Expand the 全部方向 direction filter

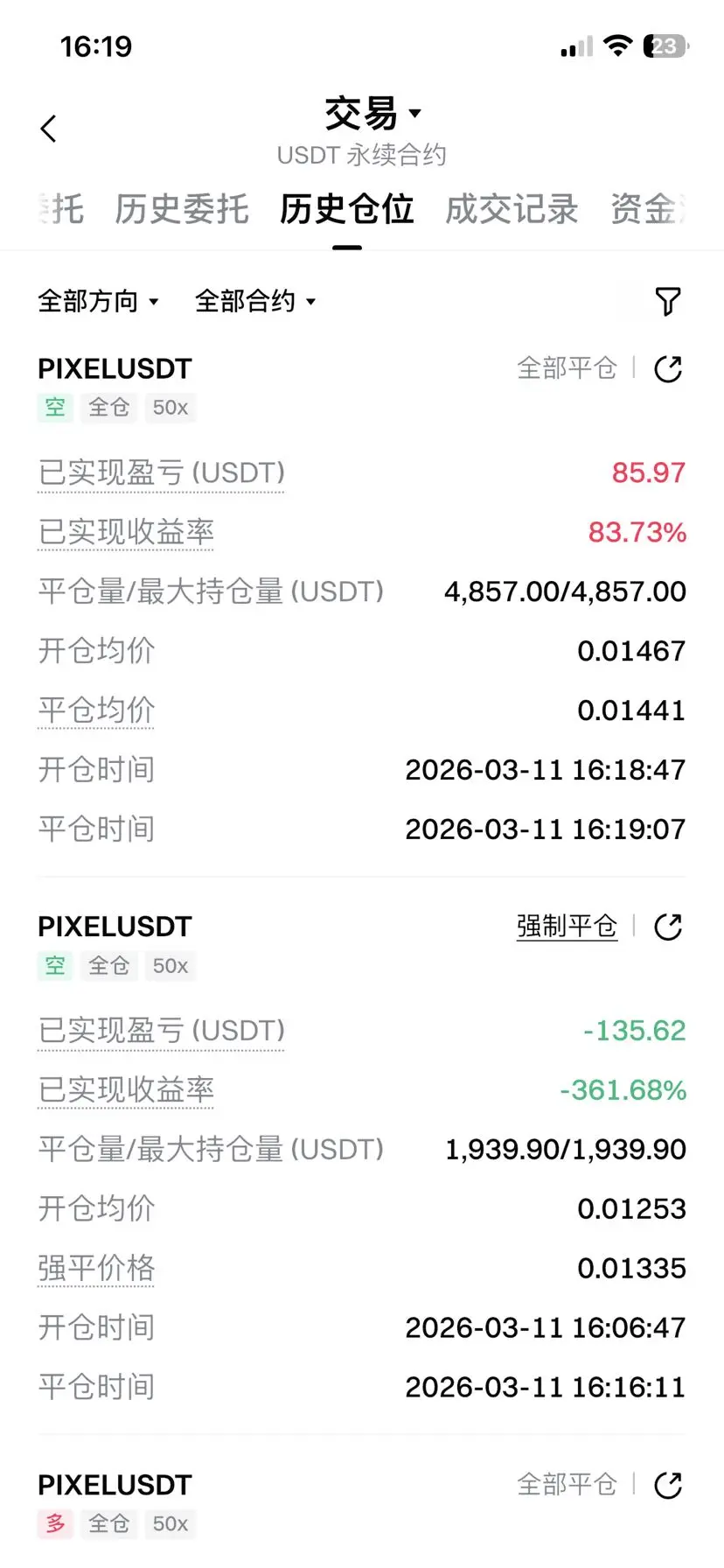[x=98, y=302]
